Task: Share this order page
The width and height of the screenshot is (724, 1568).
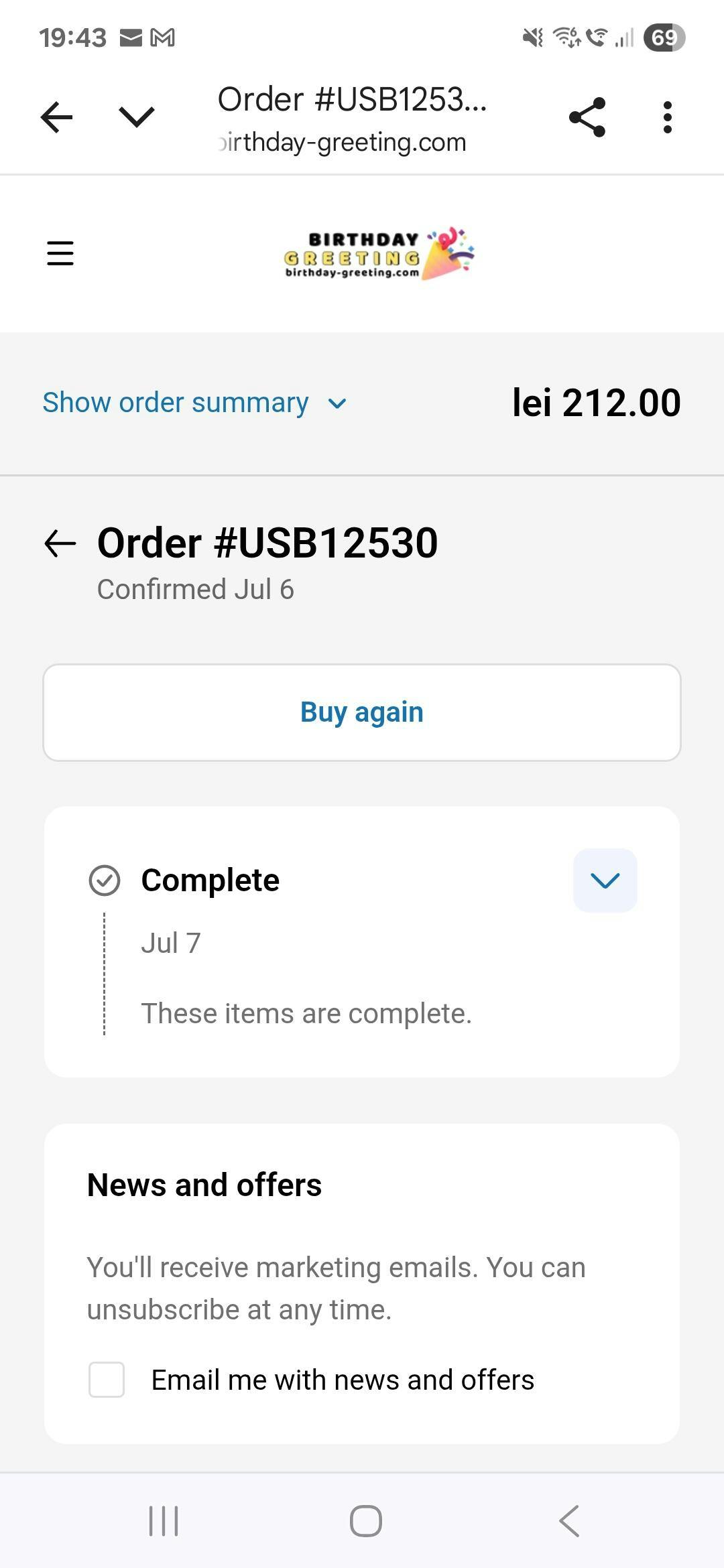Action: (x=587, y=117)
